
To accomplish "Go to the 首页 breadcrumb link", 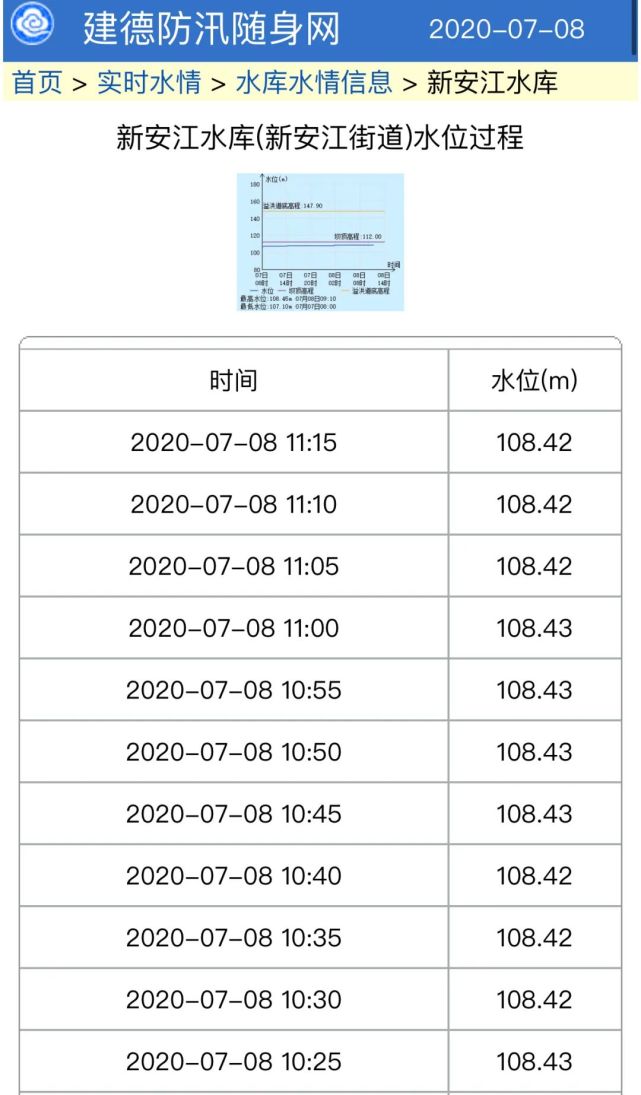I will 37,83.
